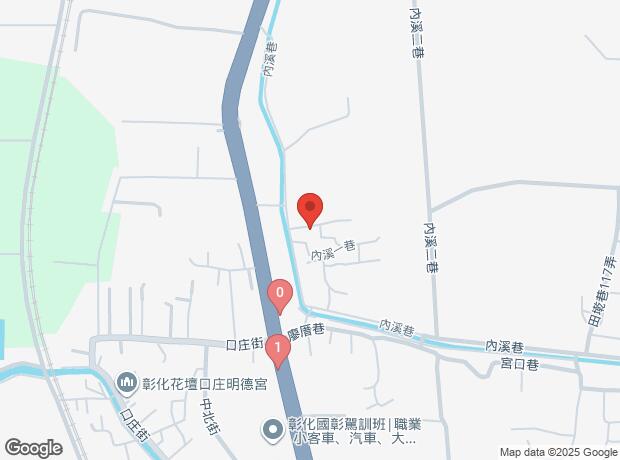This screenshot has width=620, height=460.
Task: Open the 彰化國彰駕訓班 driving school place marker
Action: click(272, 431)
